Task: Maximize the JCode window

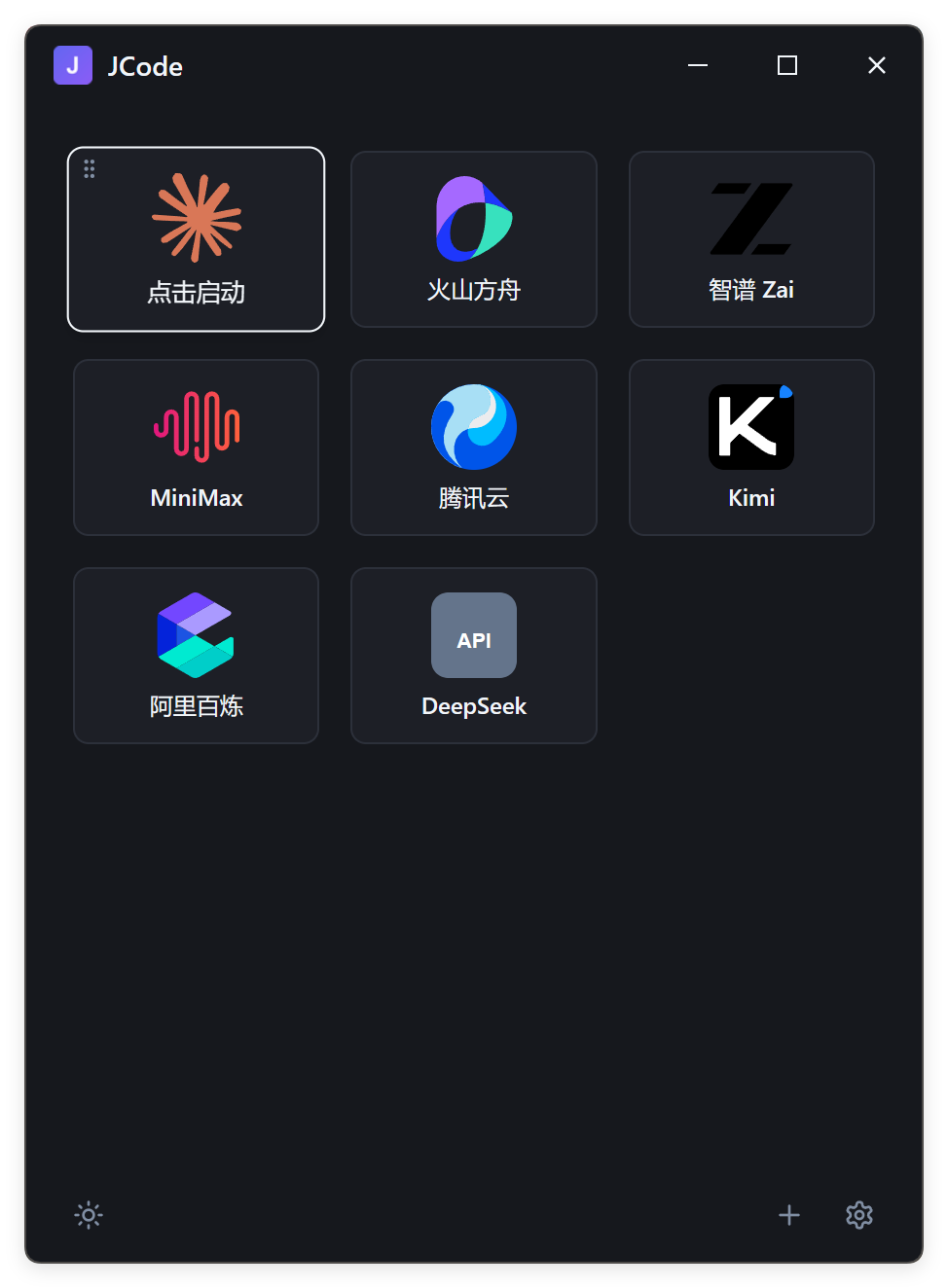Action: 787,65
